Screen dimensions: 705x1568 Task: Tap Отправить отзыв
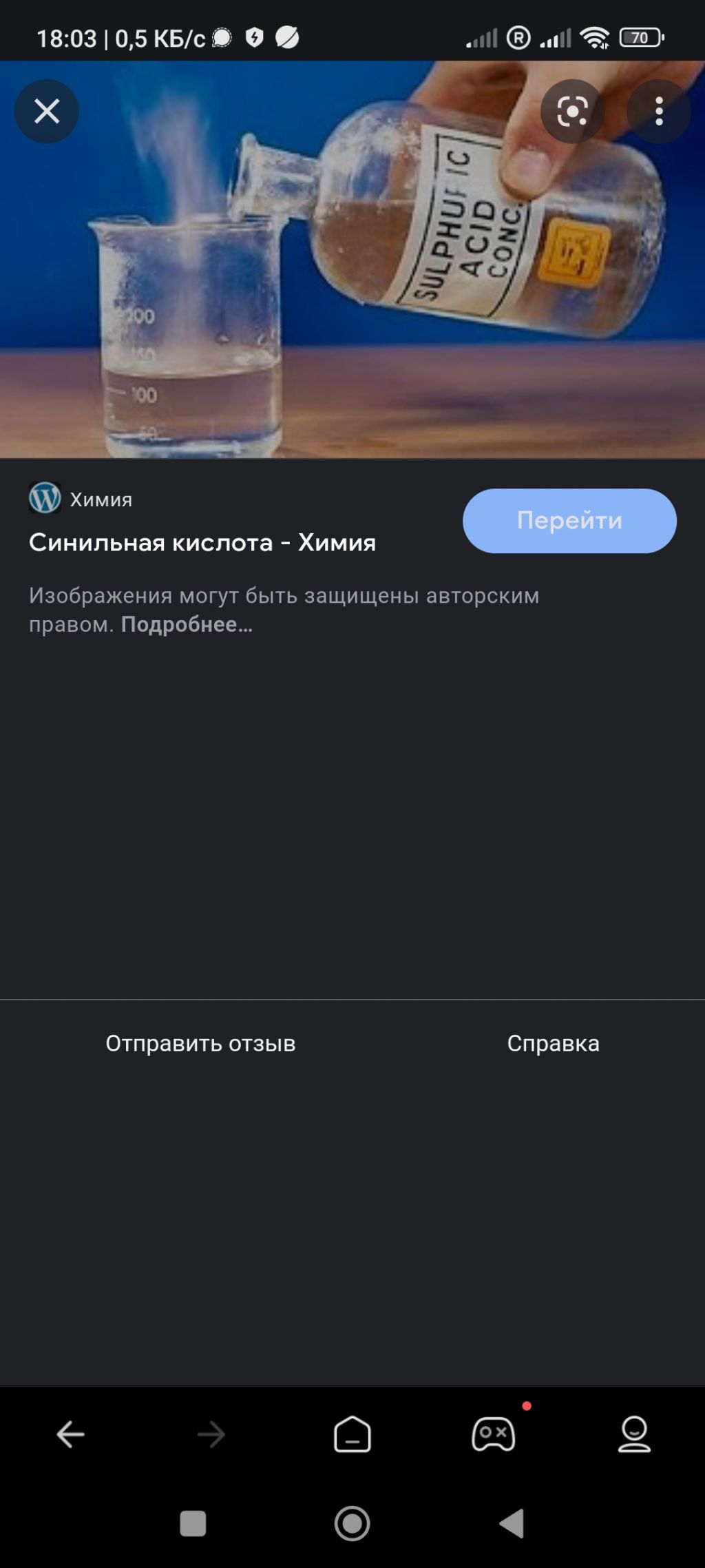tap(200, 1044)
